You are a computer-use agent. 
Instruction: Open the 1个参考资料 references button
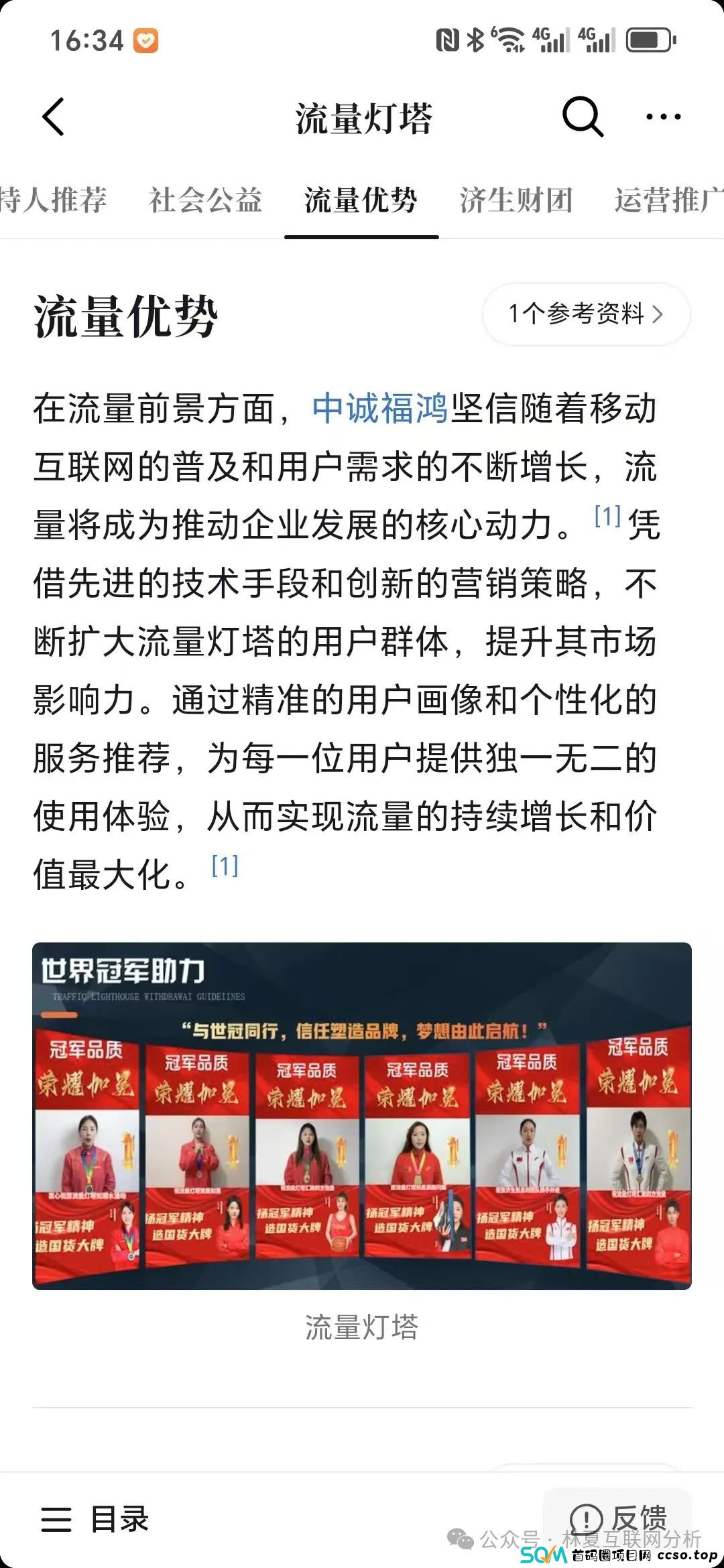585,314
